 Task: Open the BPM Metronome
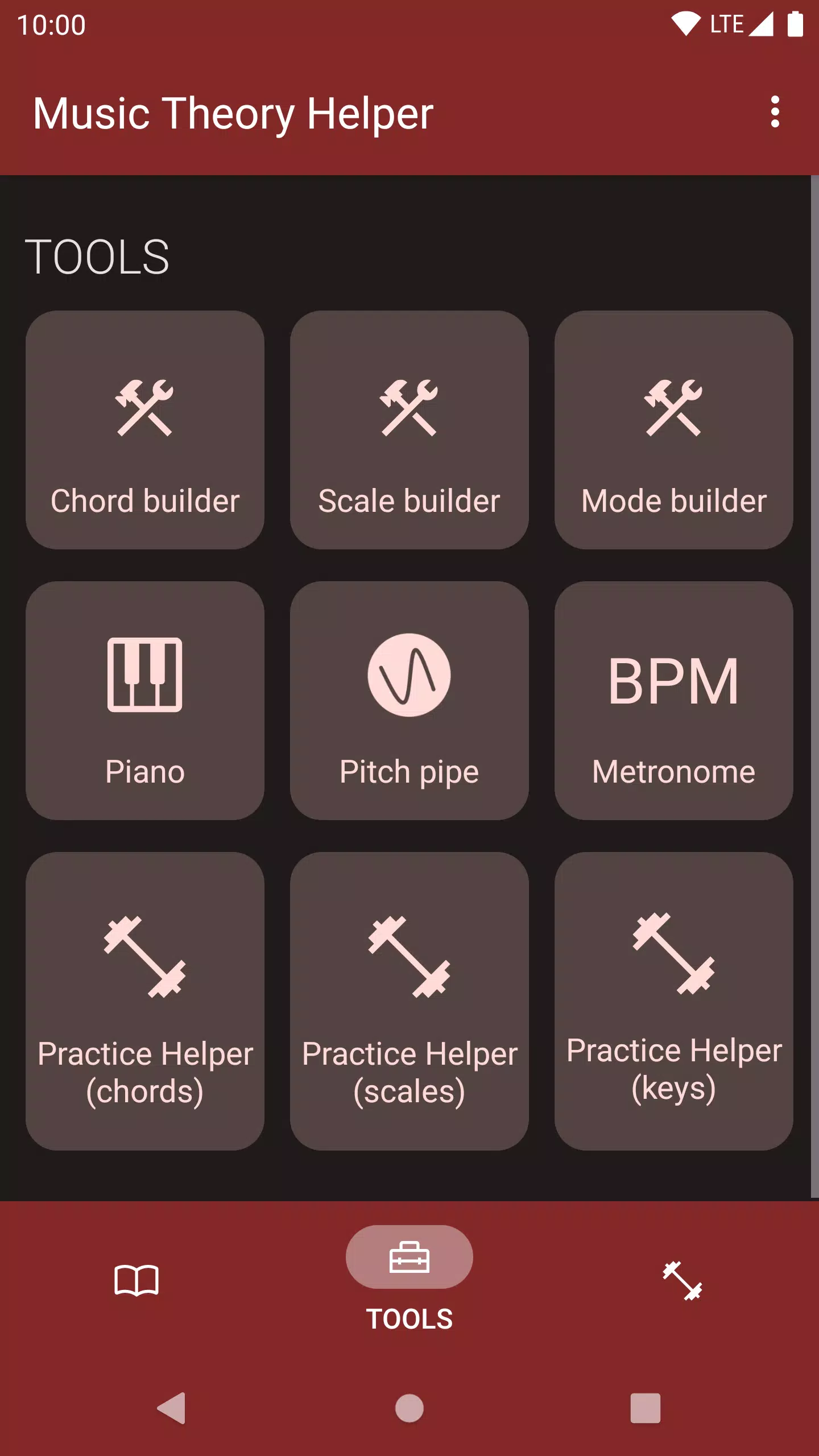pos(673,701)
